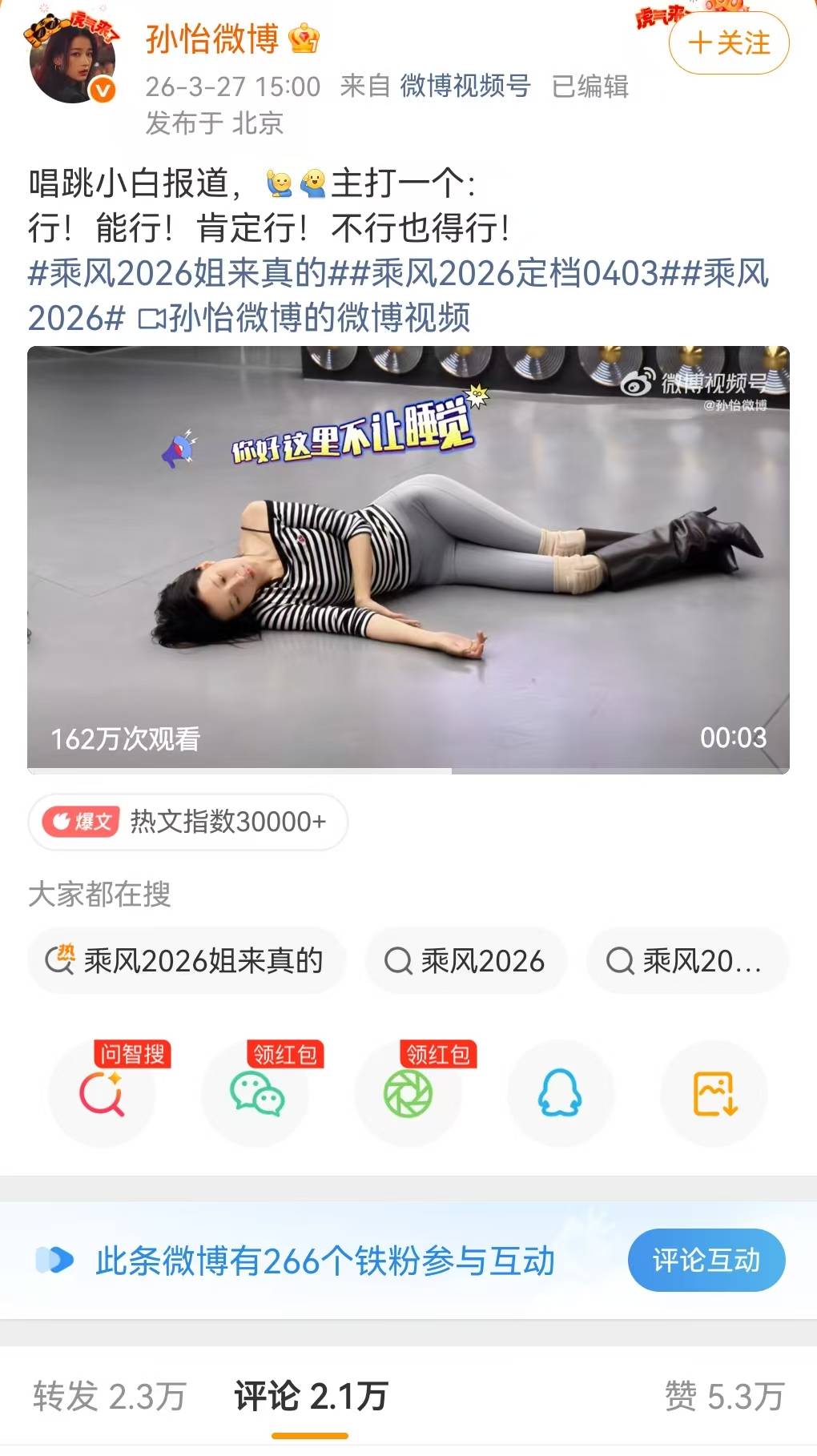This screenshot has height=1456, width=817.
Task: Open hashtag #乘风2026姐来真的#
Action: pyautogui.click(x=178, y=273)
